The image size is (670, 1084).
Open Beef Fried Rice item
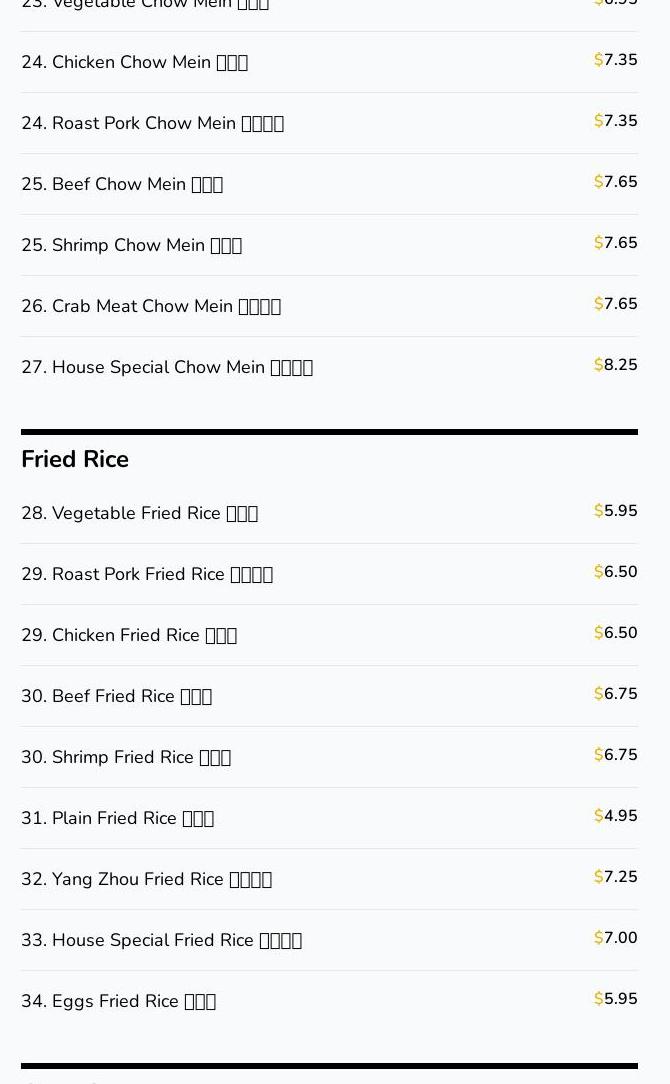coord(116,696)
